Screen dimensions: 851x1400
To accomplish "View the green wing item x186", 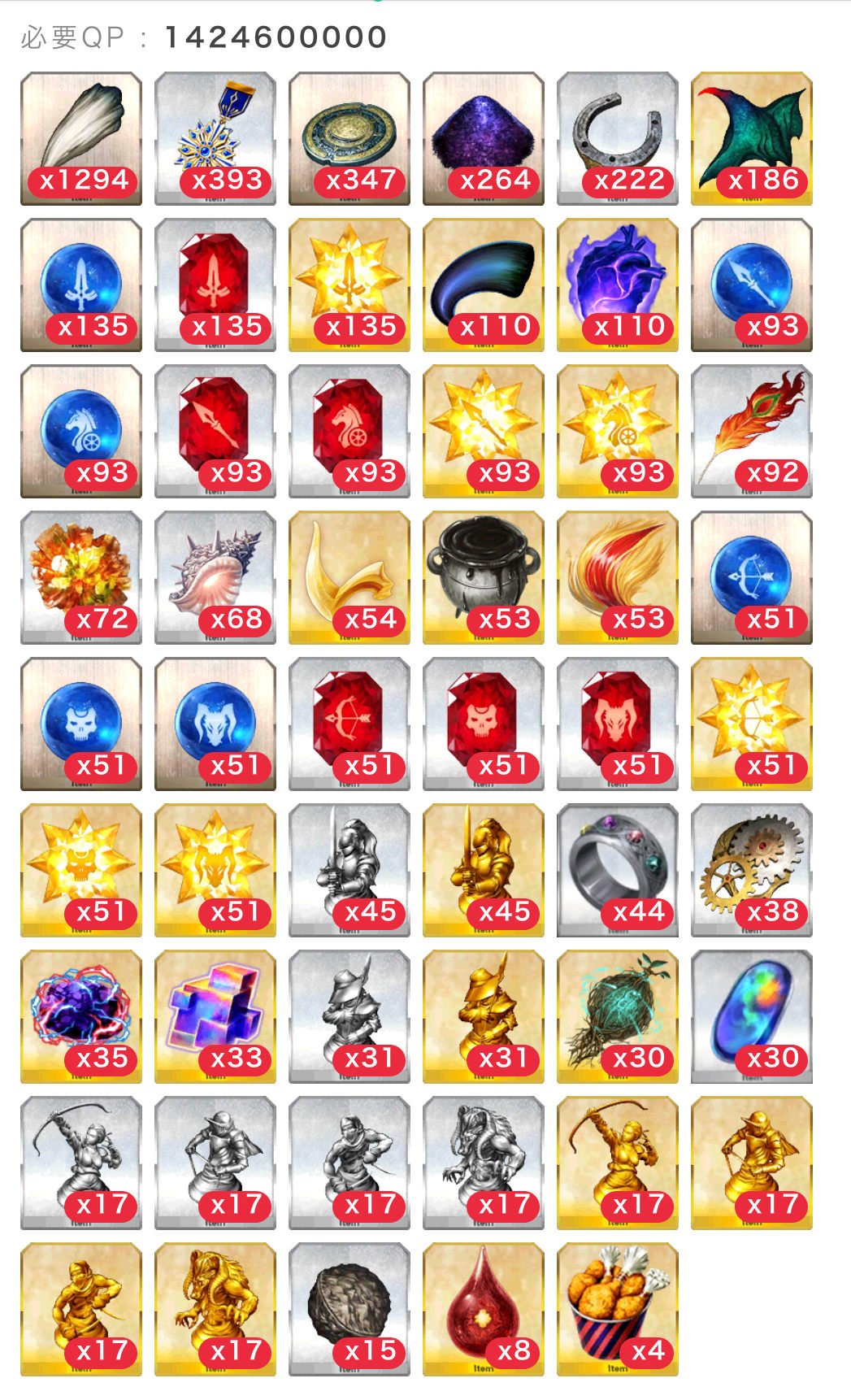I will pos(752,138).
